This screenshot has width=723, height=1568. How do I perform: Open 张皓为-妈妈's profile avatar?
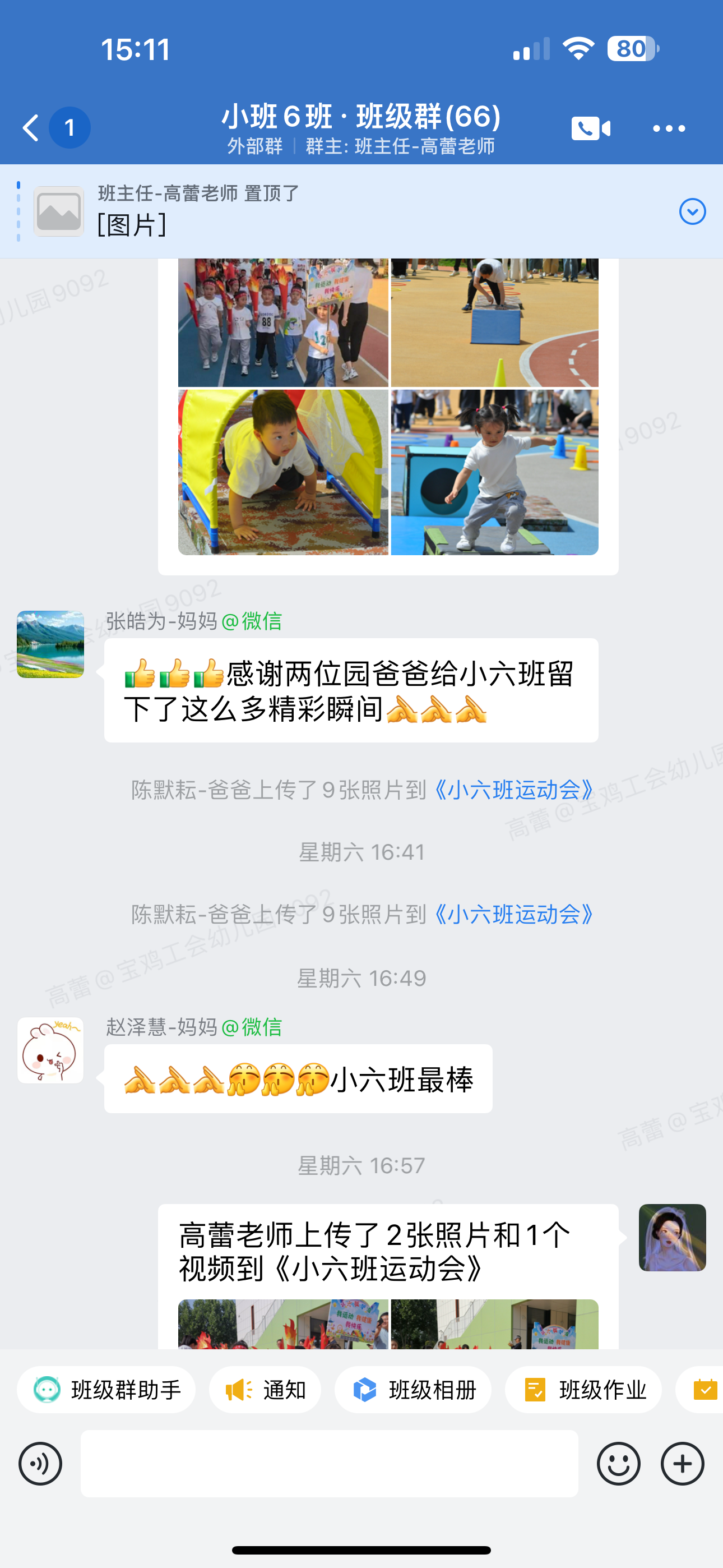coord(50,644)
